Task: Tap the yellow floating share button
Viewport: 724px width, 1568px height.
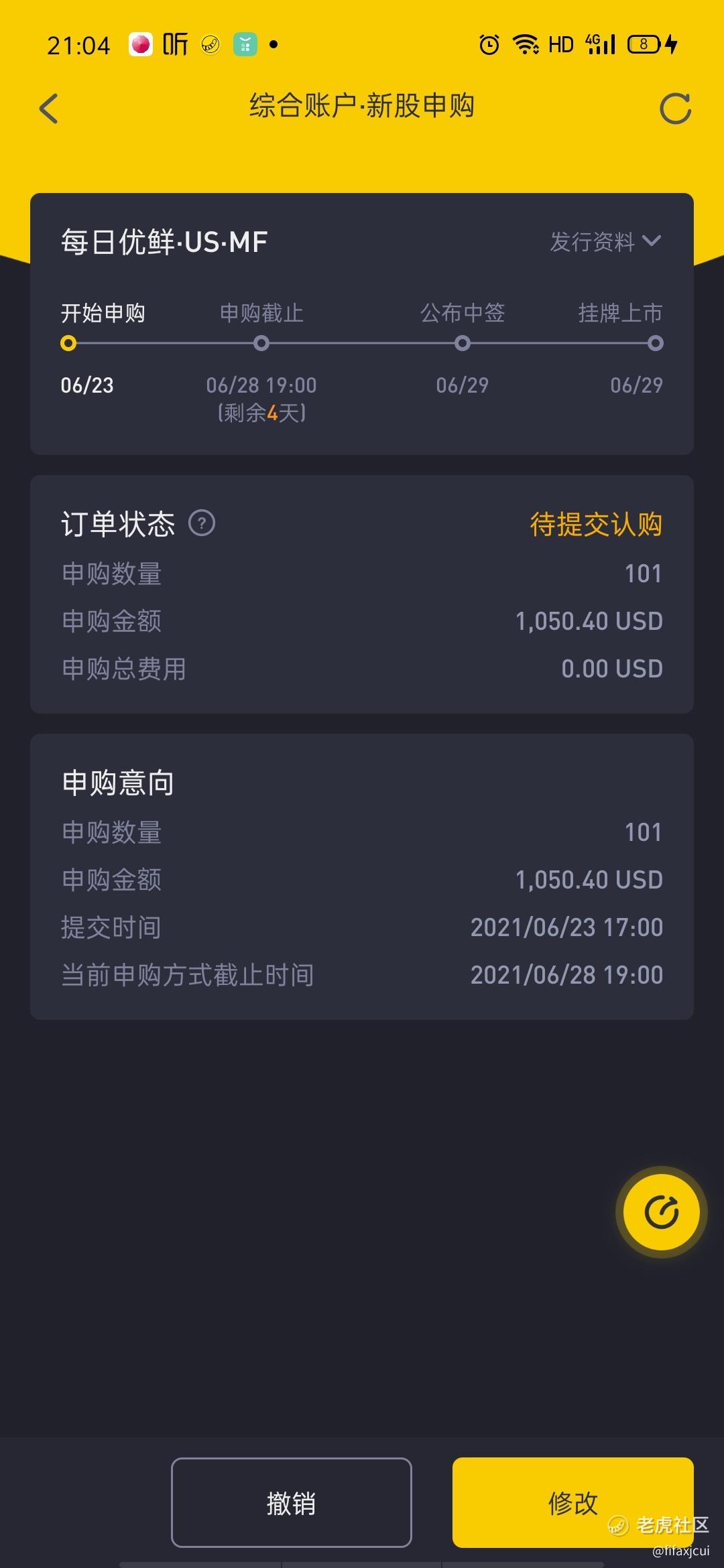Action: (661, 1212)
